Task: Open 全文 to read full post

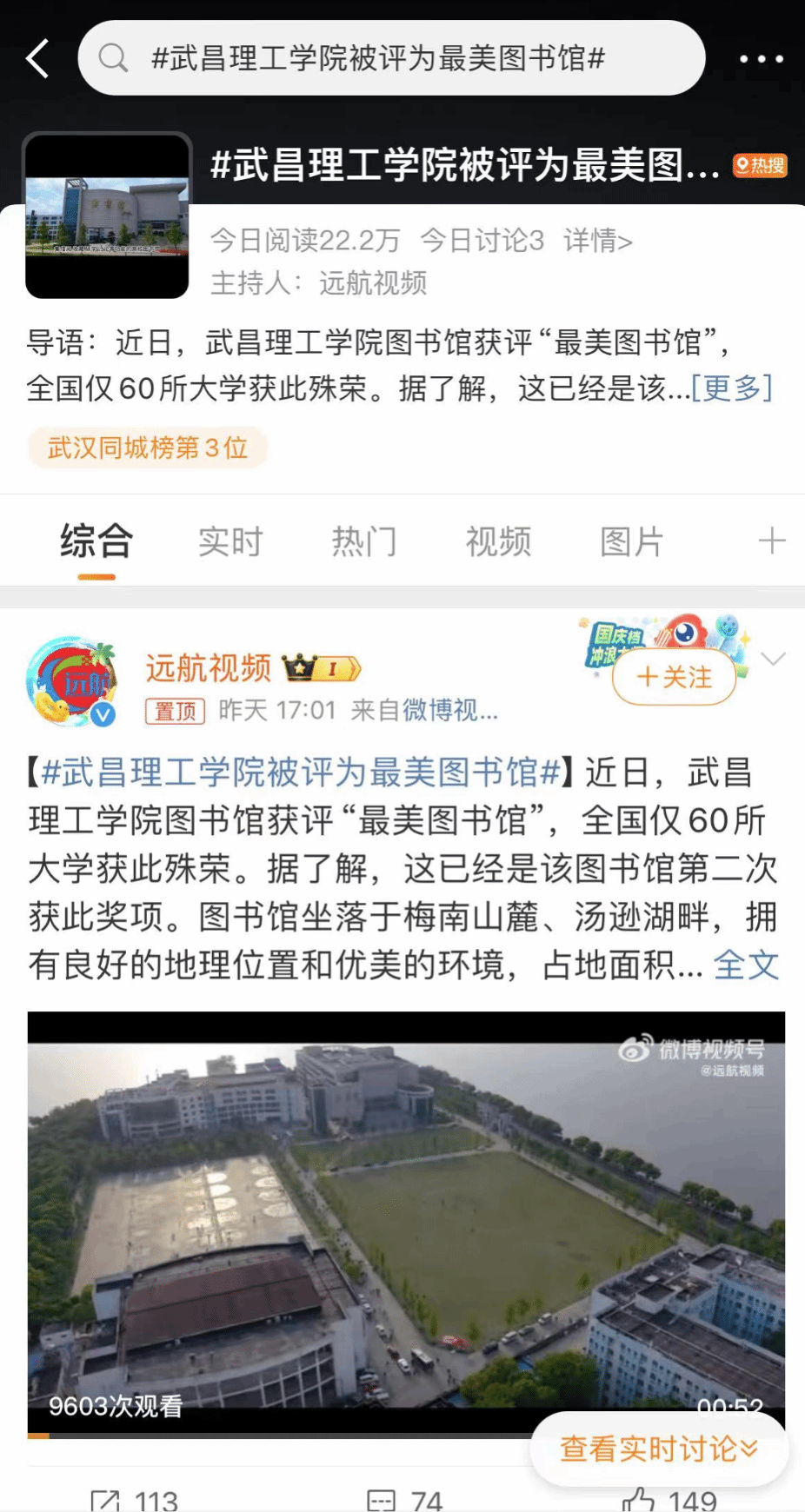Action: click(x=746, y=965)
